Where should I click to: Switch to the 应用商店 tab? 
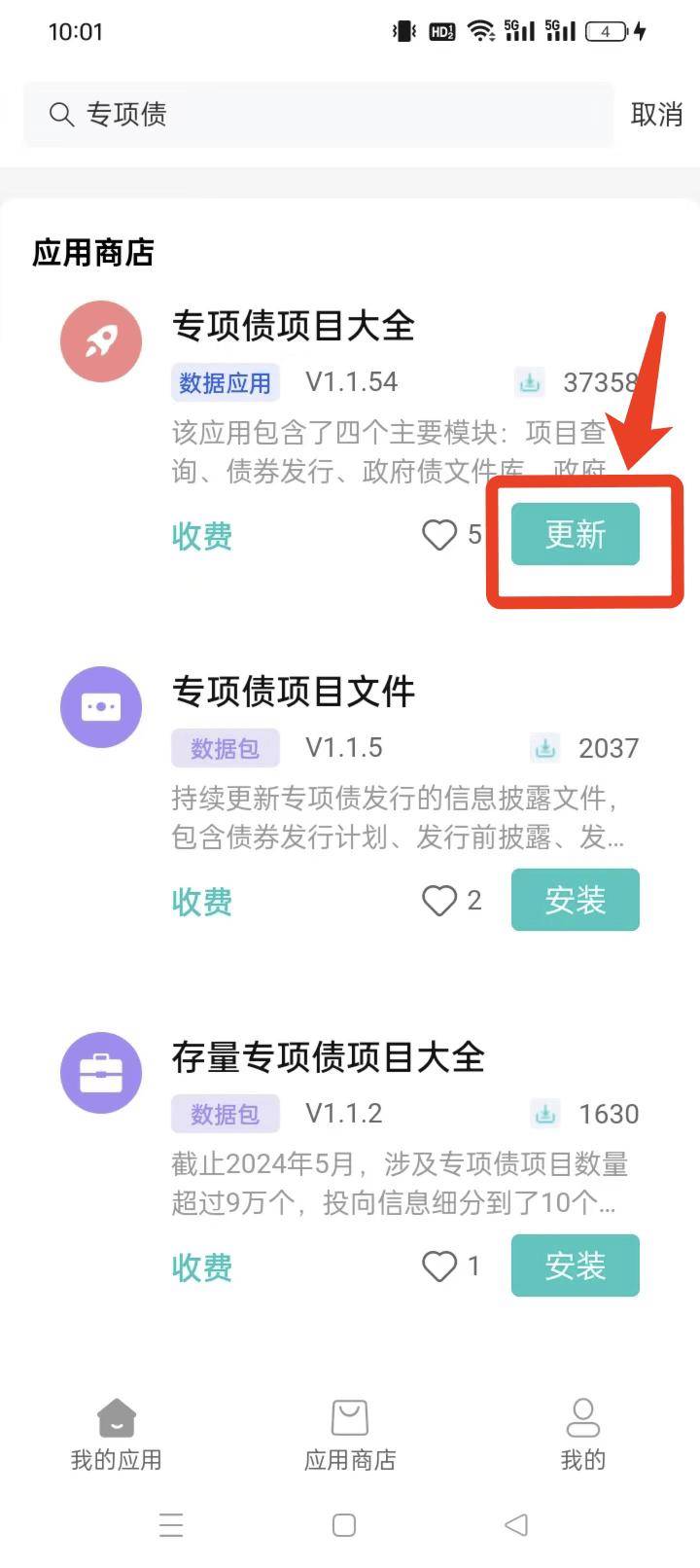pos(350,1434)
